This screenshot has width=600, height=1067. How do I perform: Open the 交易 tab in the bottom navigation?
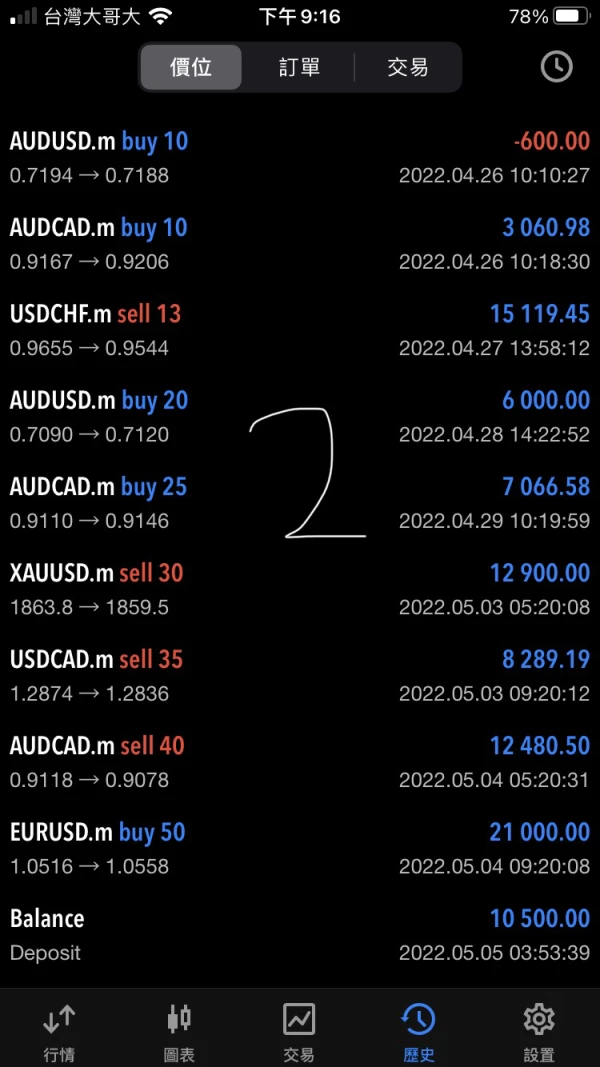coord(299,1032)
